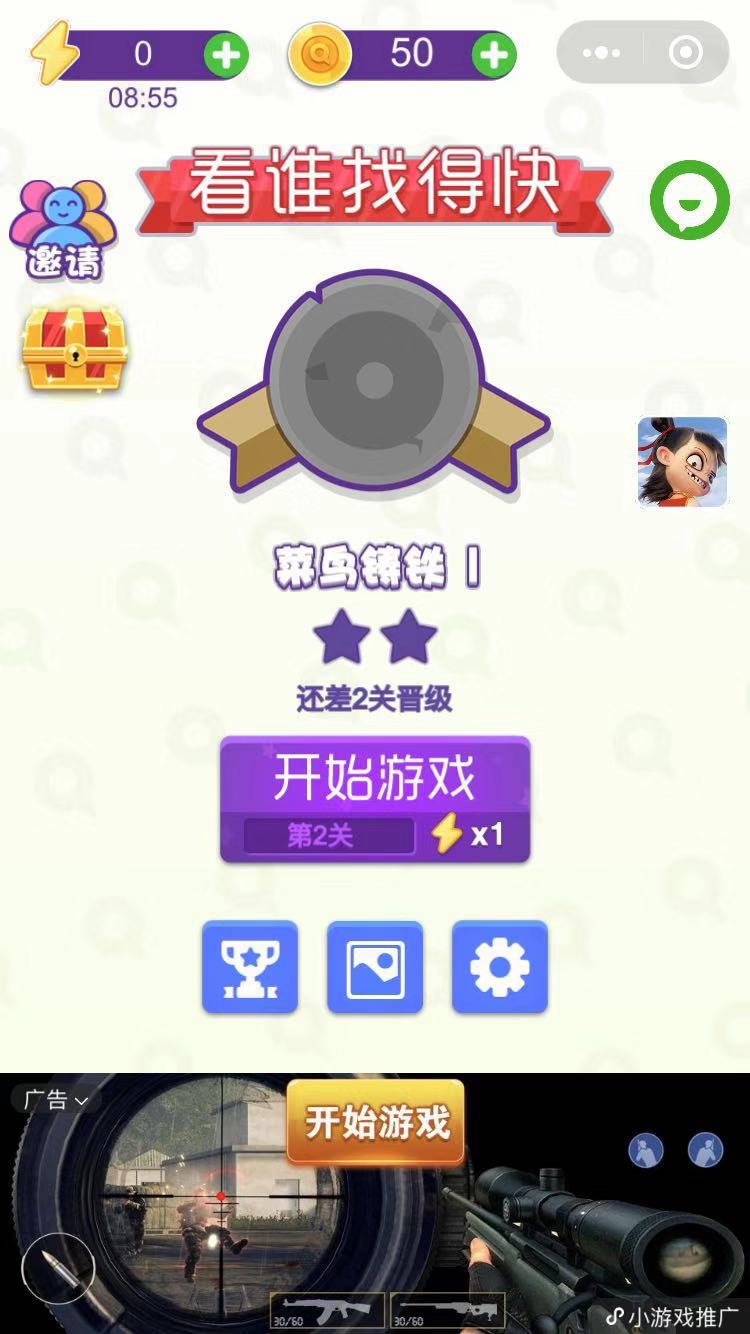Start level 2 with 开始游戏 button
The image size is (750, 1334).
375,799
